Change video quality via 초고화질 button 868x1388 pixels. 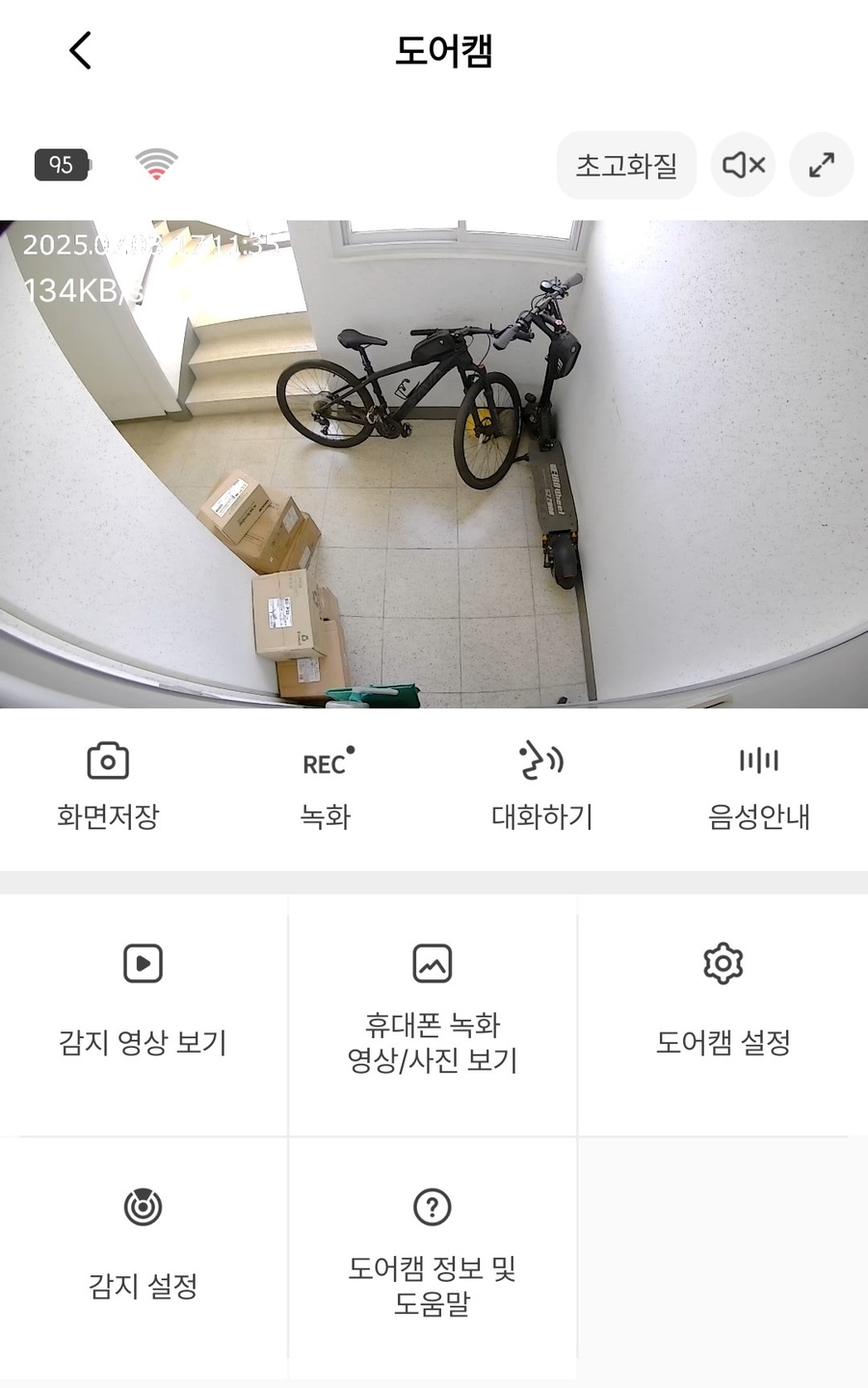tap(626, 166)
